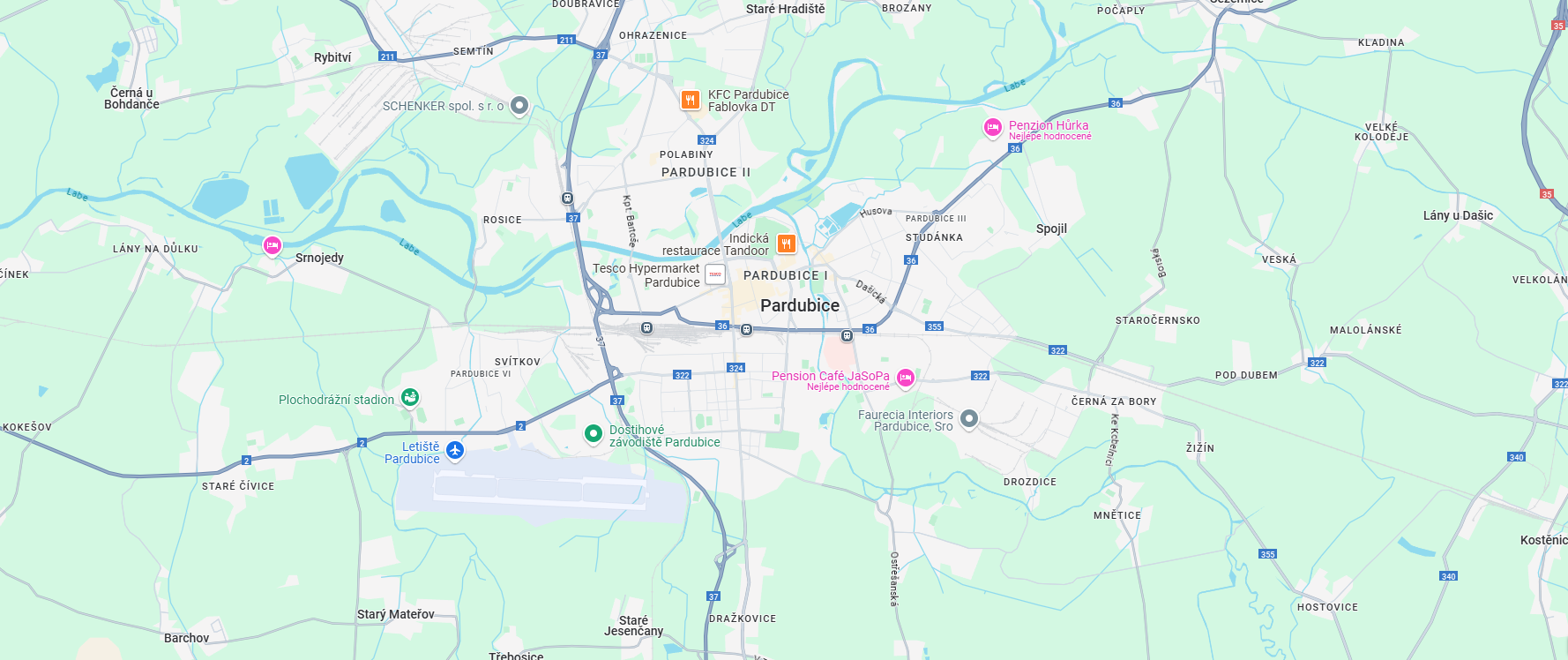This screenshot has width=1568, height=660.
Task: Select the Letiště Pardubice airport pin
Action: click(455, 450)
